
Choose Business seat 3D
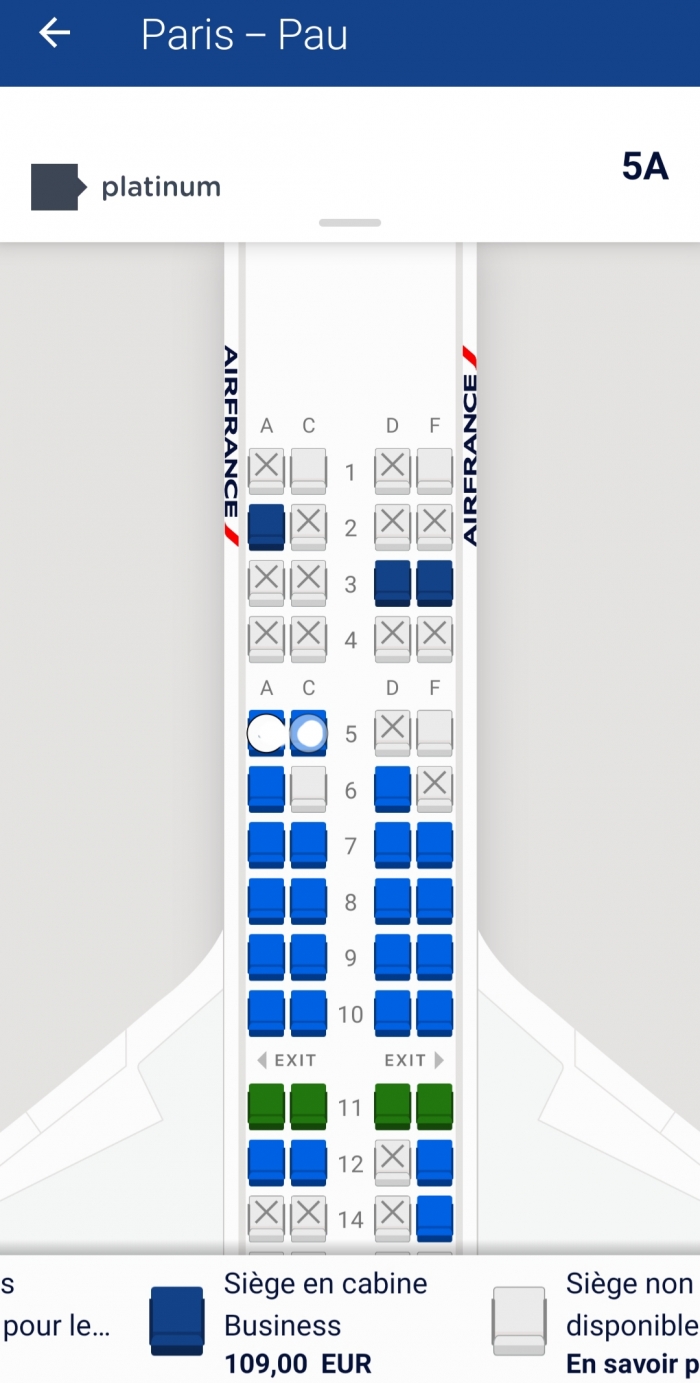click(x=392, y=583)
